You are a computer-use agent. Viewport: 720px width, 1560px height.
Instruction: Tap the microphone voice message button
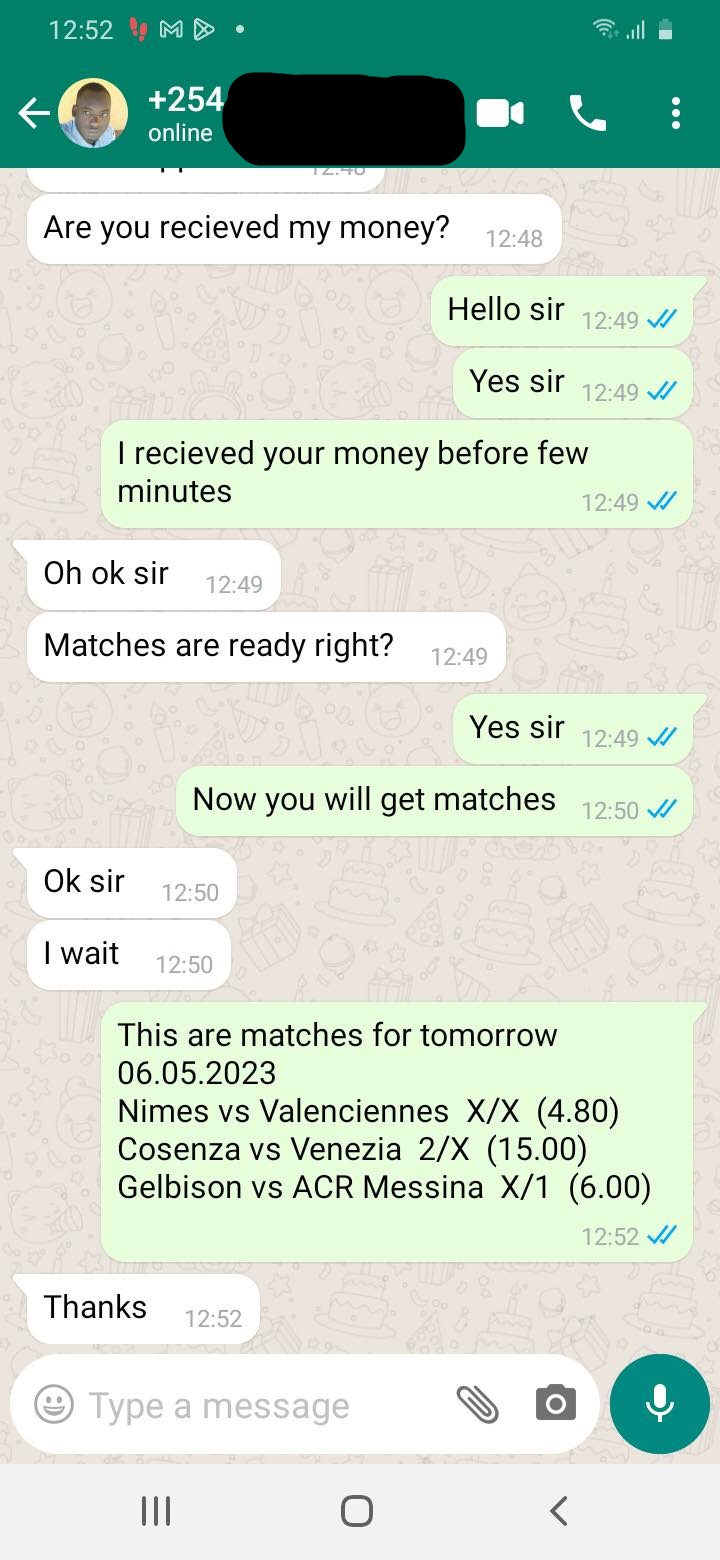coord(660,1404)
